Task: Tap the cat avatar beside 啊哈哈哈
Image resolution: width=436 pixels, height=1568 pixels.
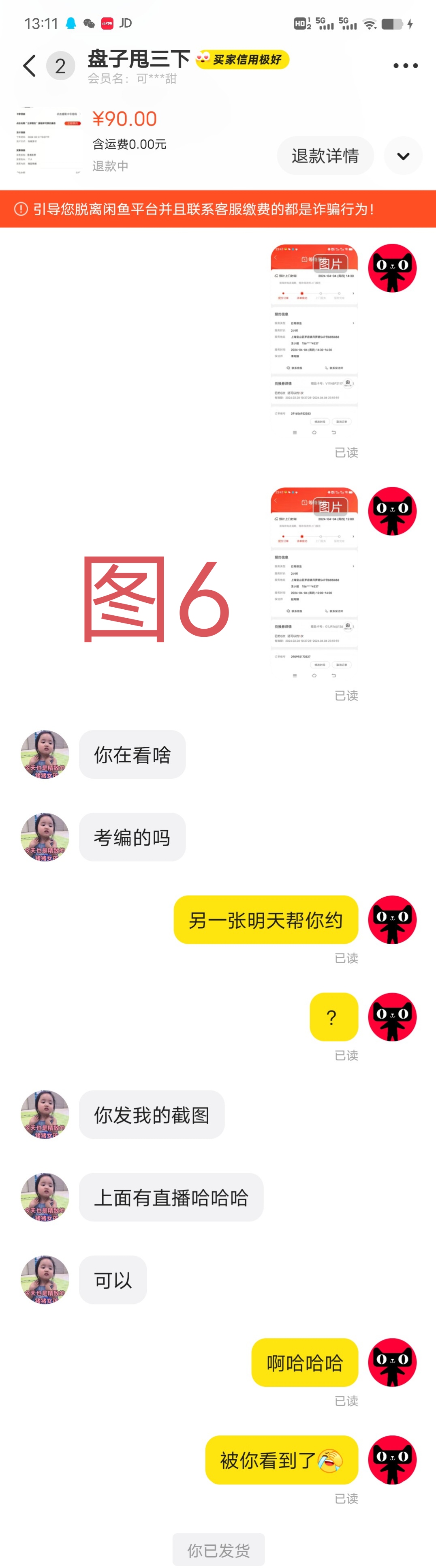Action: [x=392, y=1362]
